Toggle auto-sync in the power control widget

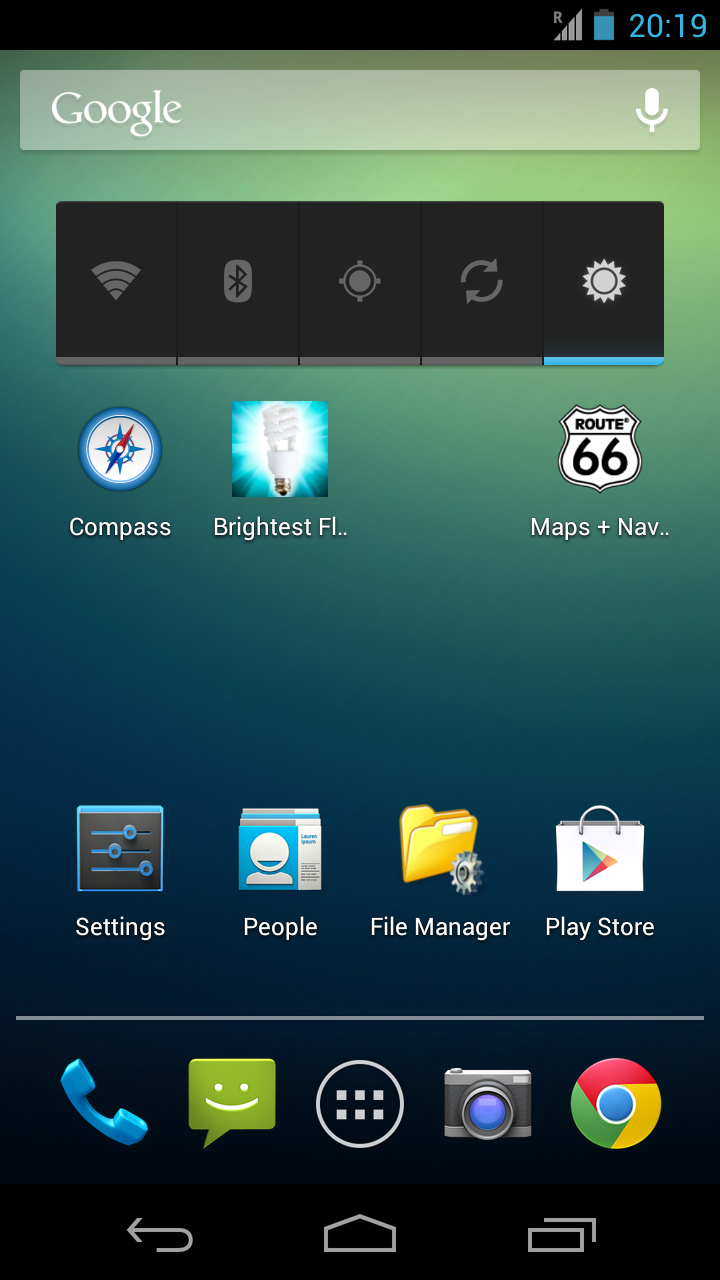(x=482, y=281)
